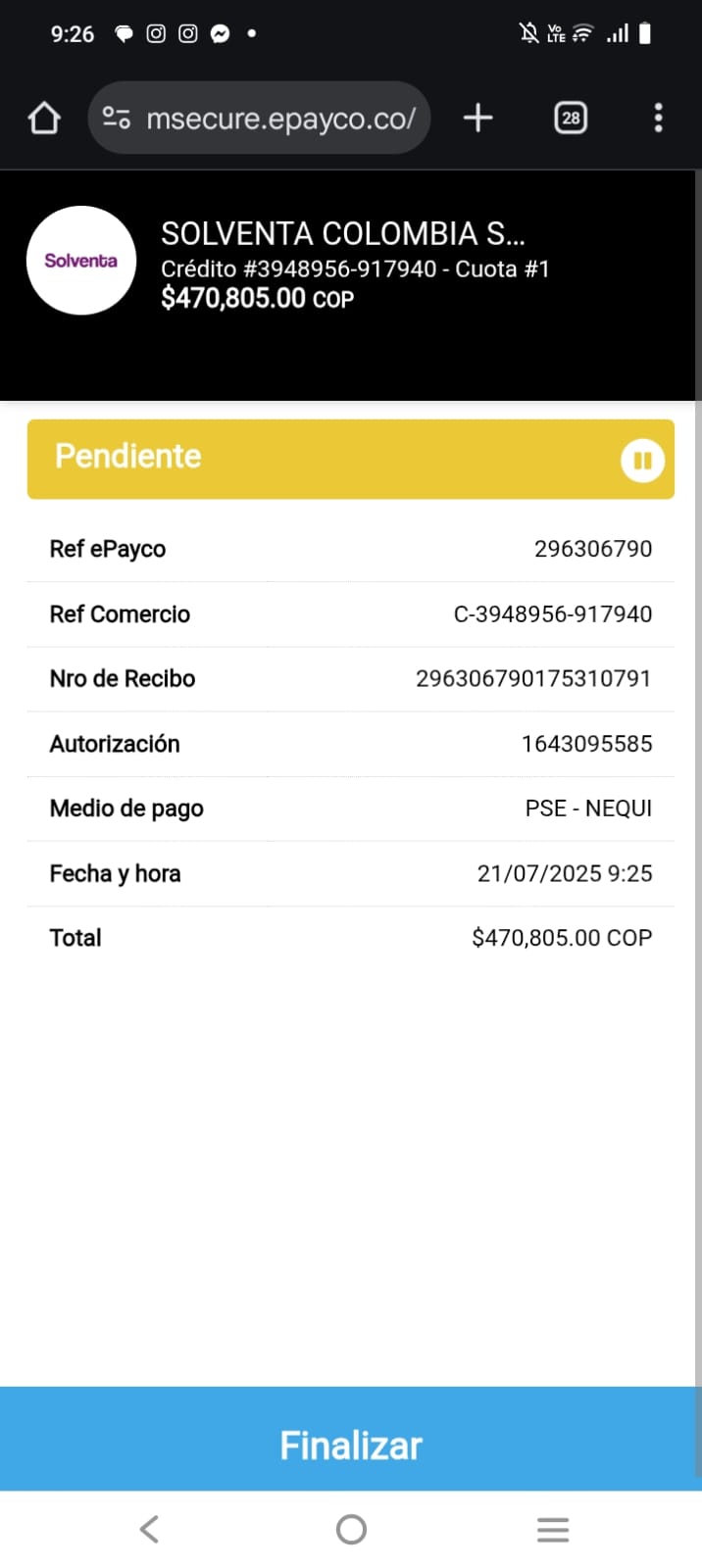Open the tab switcher showing 28 tabs
This screenshot has width=702, height=1568.
pos(571,119)
